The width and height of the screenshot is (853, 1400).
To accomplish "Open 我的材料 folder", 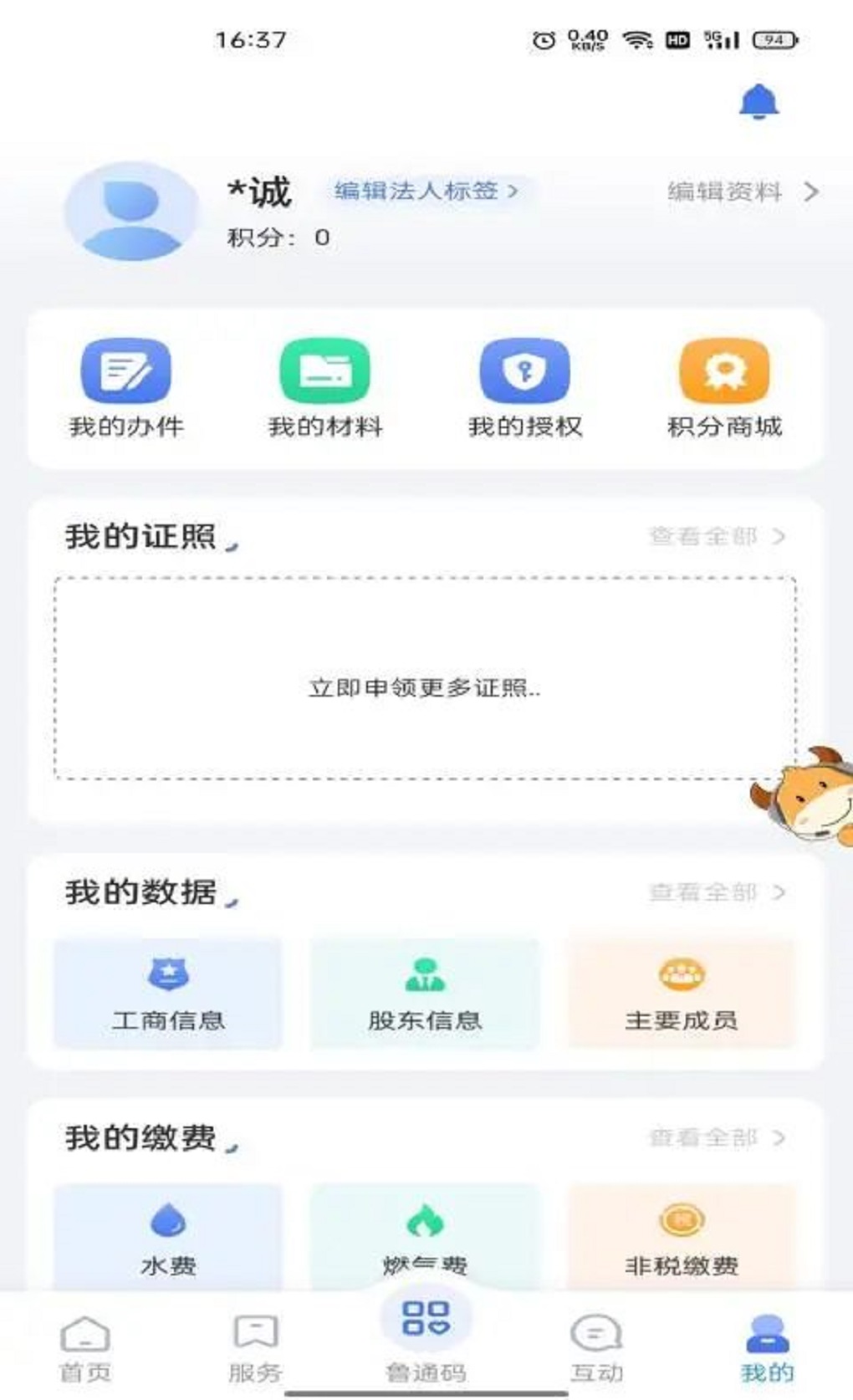I will tap(325, 389).
